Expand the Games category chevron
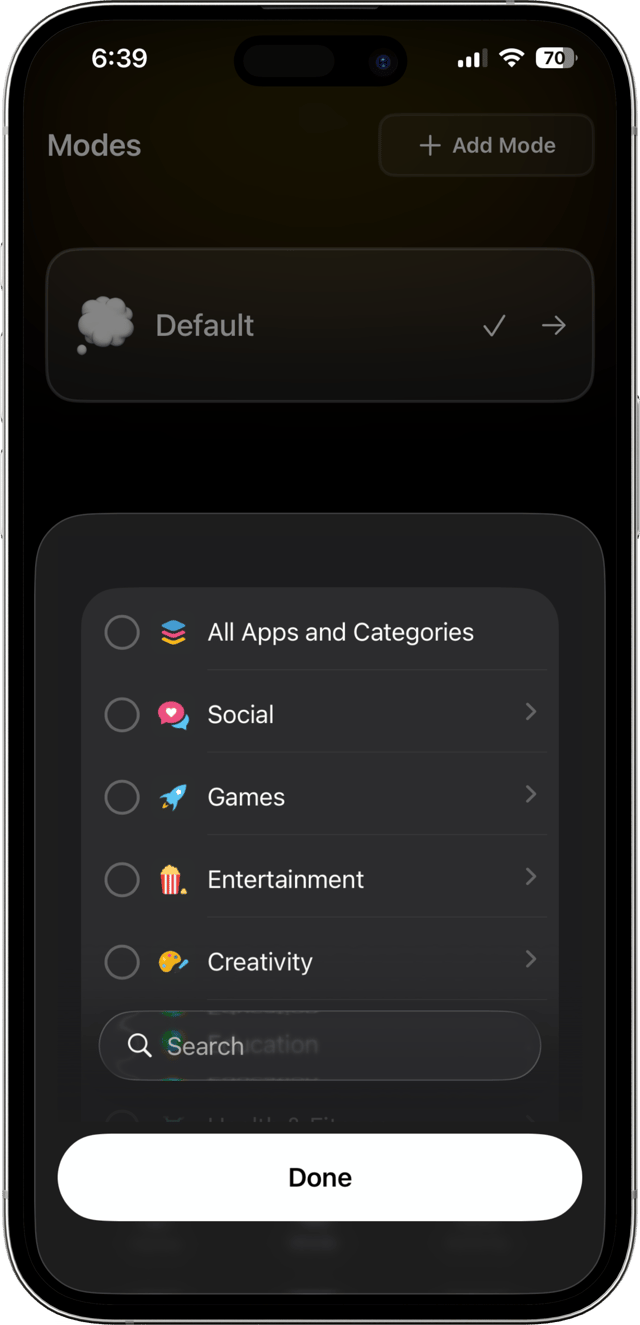The width and height of the screenshot is (640, 1325). click(x=531, y=795)
